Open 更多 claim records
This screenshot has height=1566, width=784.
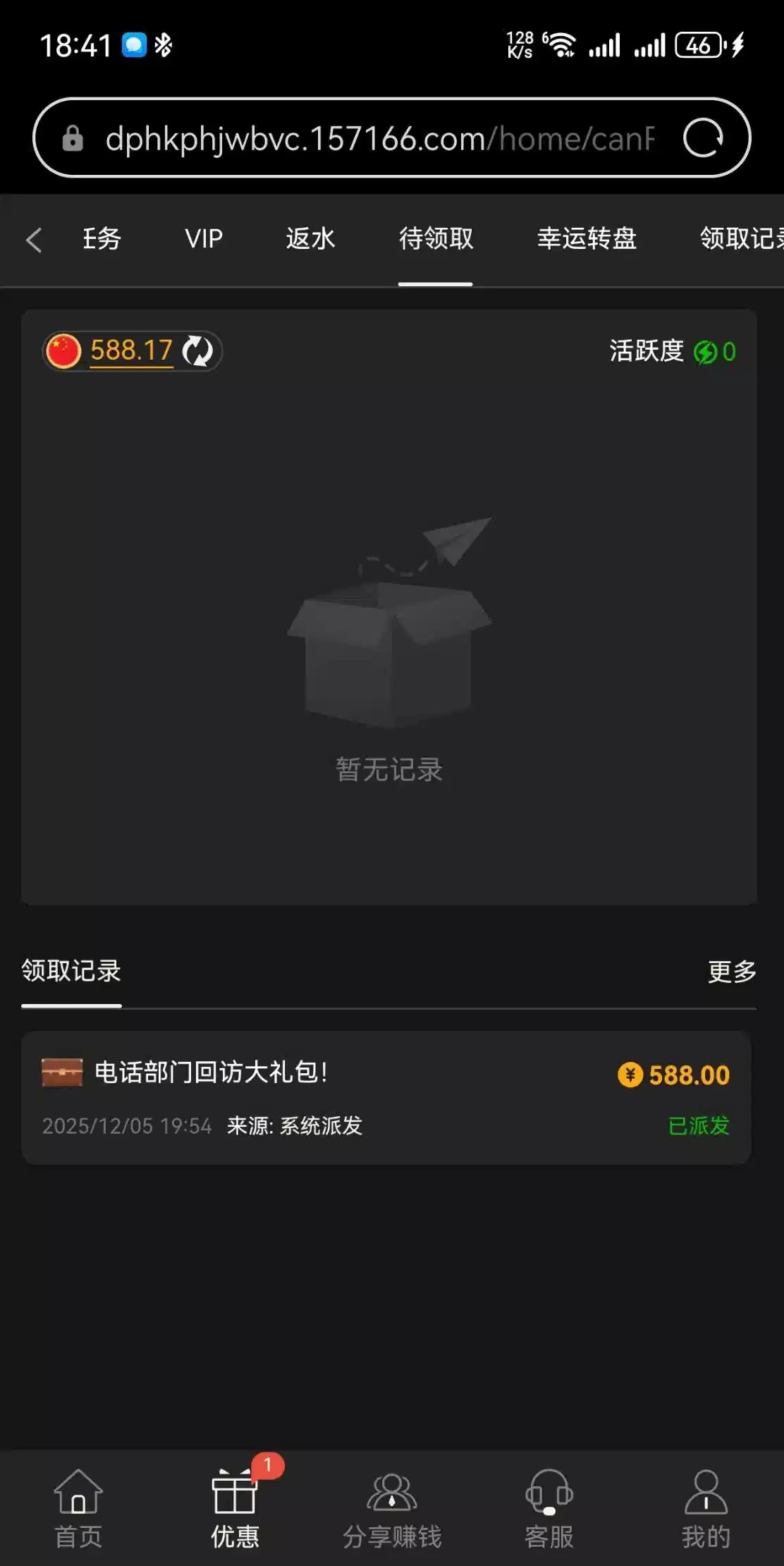click(731, 972)
